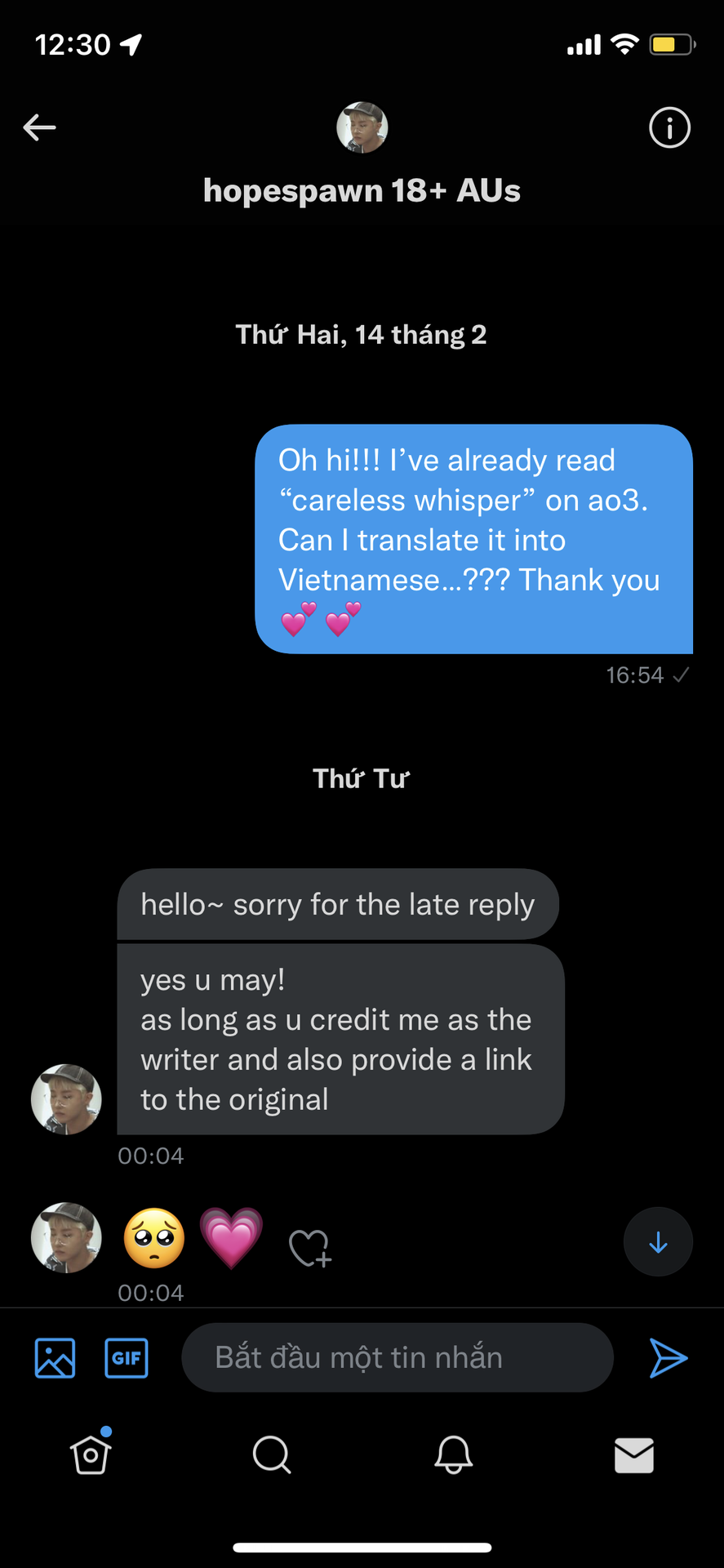Add a reaction to the emoji message
724x1568 pixels.
pyautogui.click(x=310, y=1248)
